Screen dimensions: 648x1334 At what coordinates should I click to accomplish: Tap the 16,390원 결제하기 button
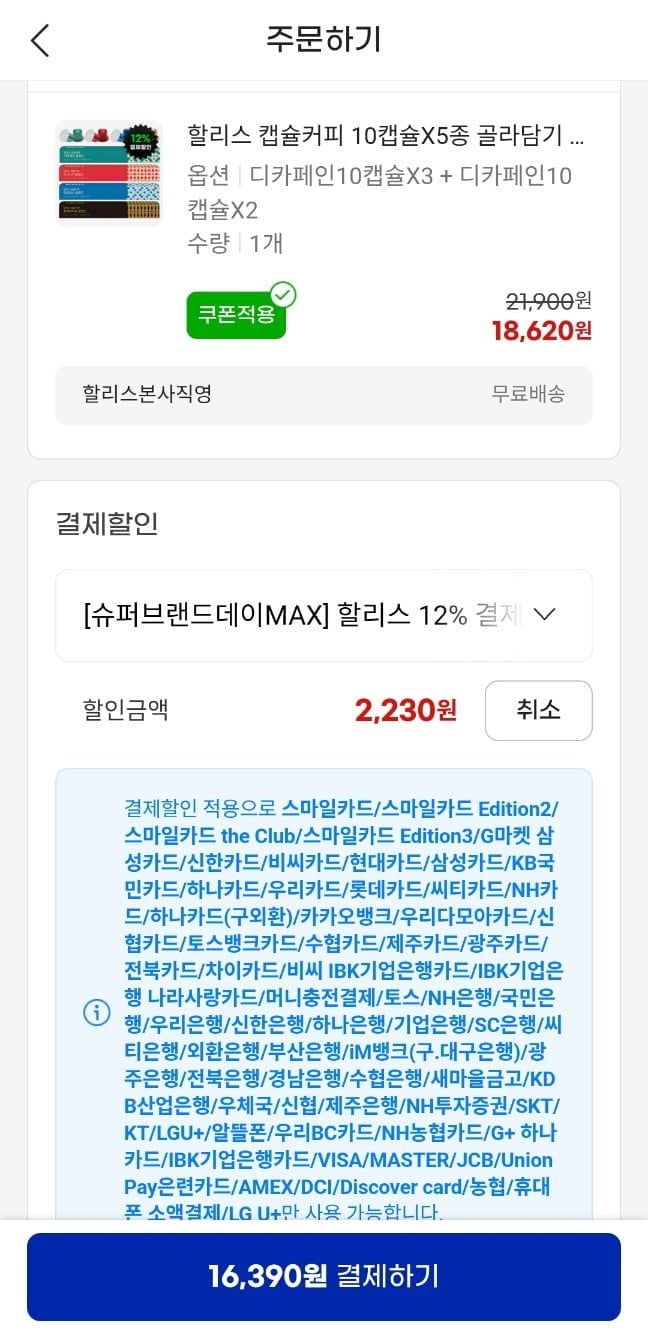tap(324, 1276)
